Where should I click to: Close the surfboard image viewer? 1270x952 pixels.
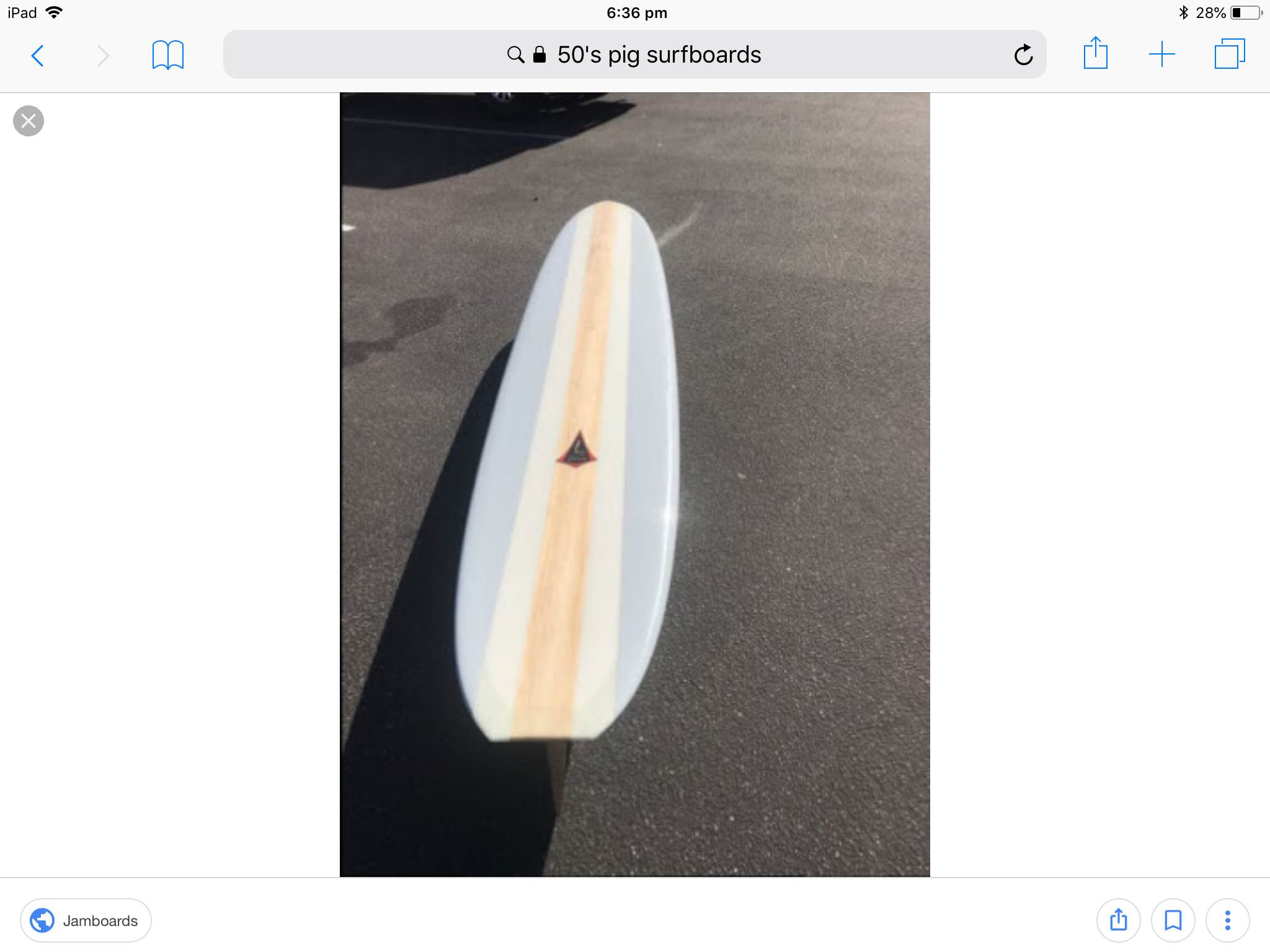29,121
